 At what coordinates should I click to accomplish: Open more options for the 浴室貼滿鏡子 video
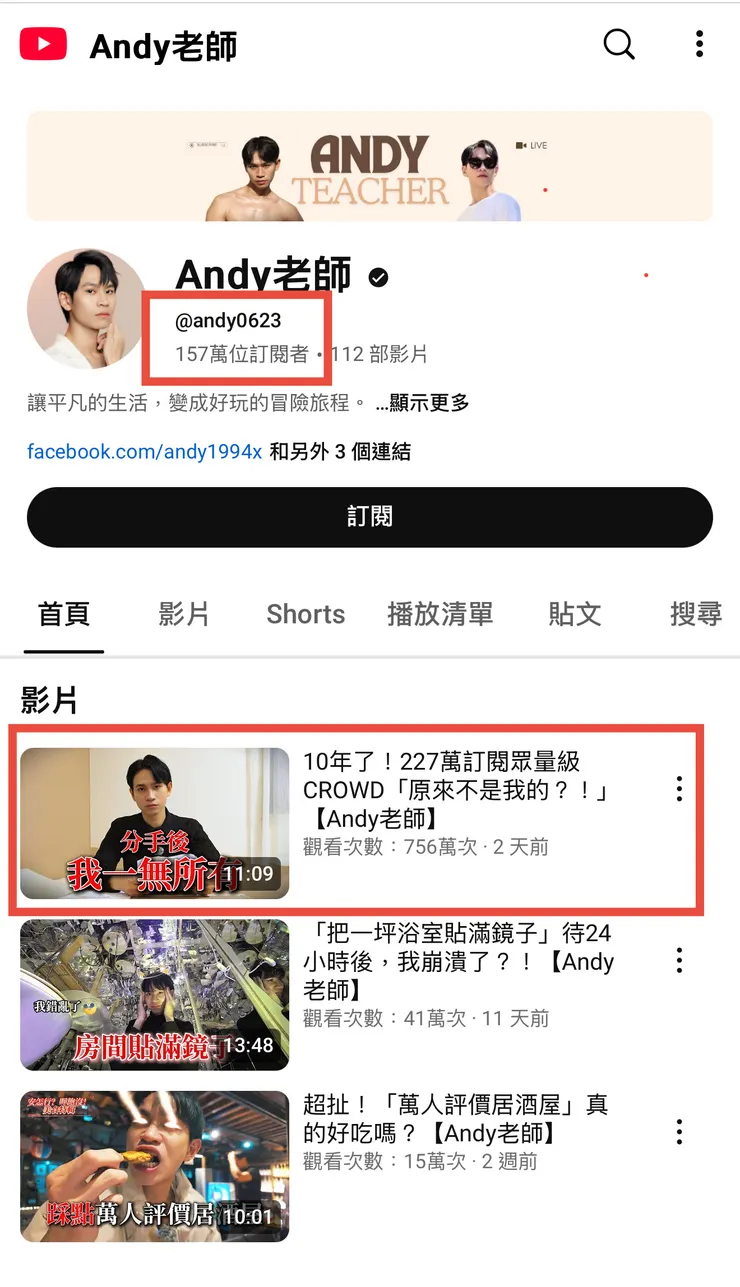(679, 961)
